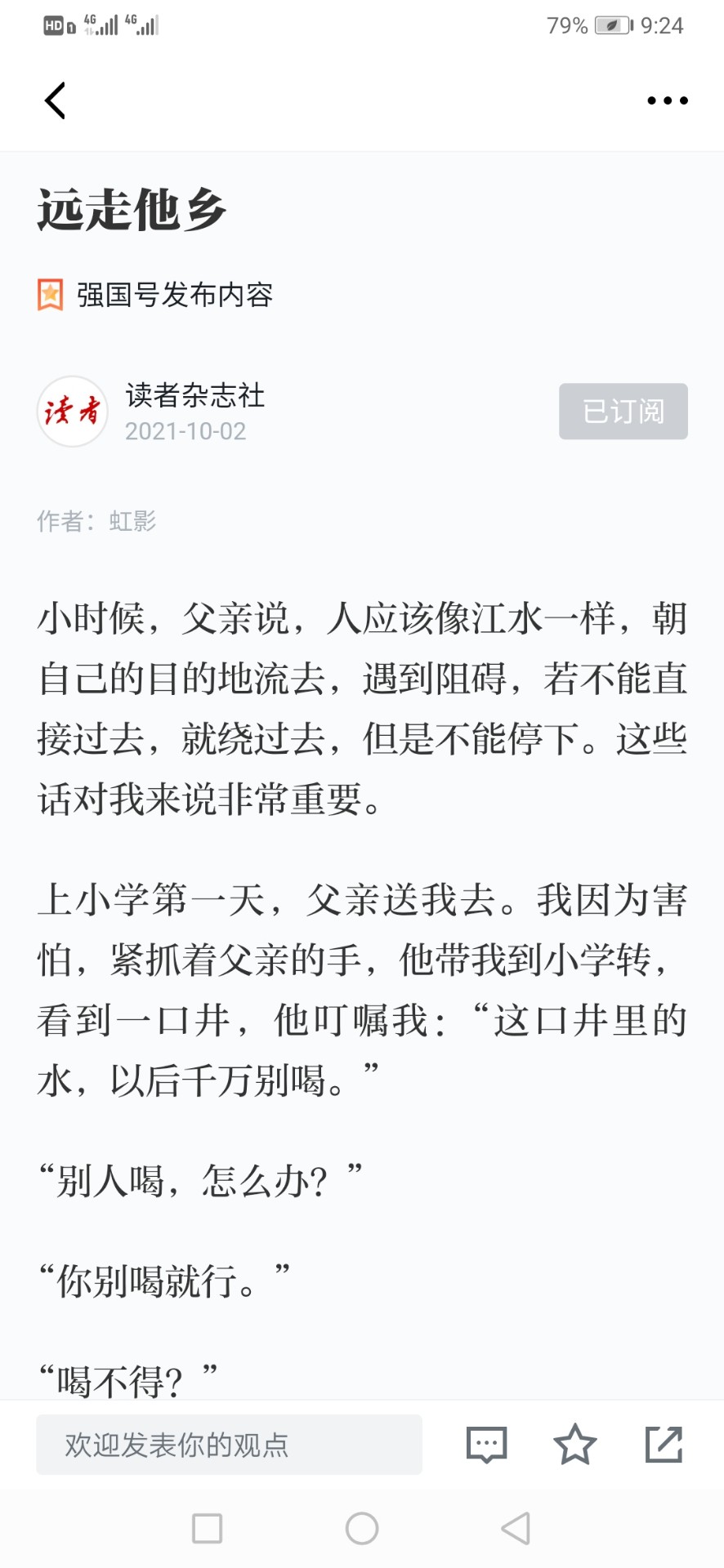View comments via speech bubble icon
This screenshot has height=1568, width=724.
(486, 1445)
